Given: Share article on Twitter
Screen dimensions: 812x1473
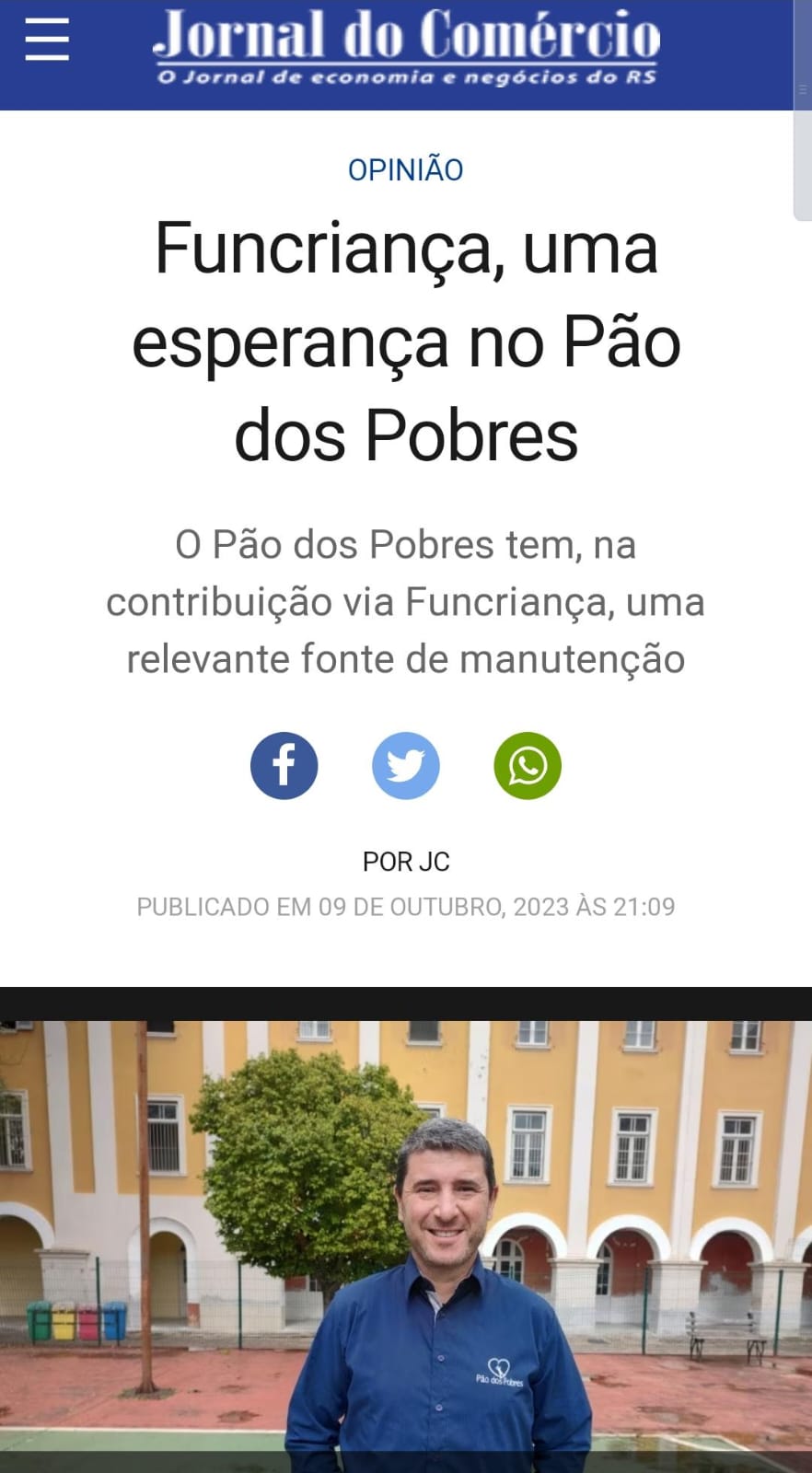Looking at the screenshot, I should (406, 766).
